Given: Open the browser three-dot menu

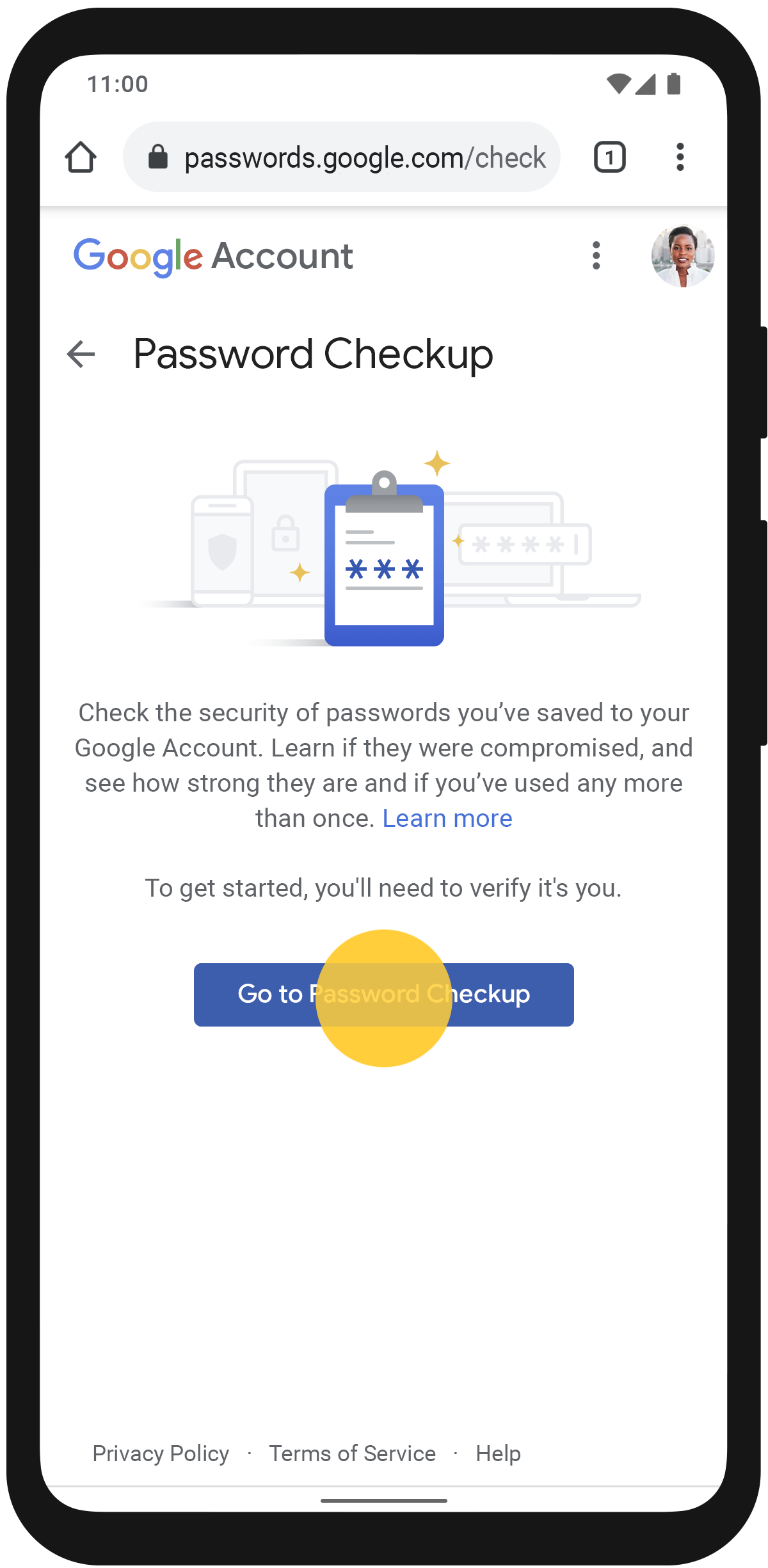Looking at the screenshot, I should point(680,157).
